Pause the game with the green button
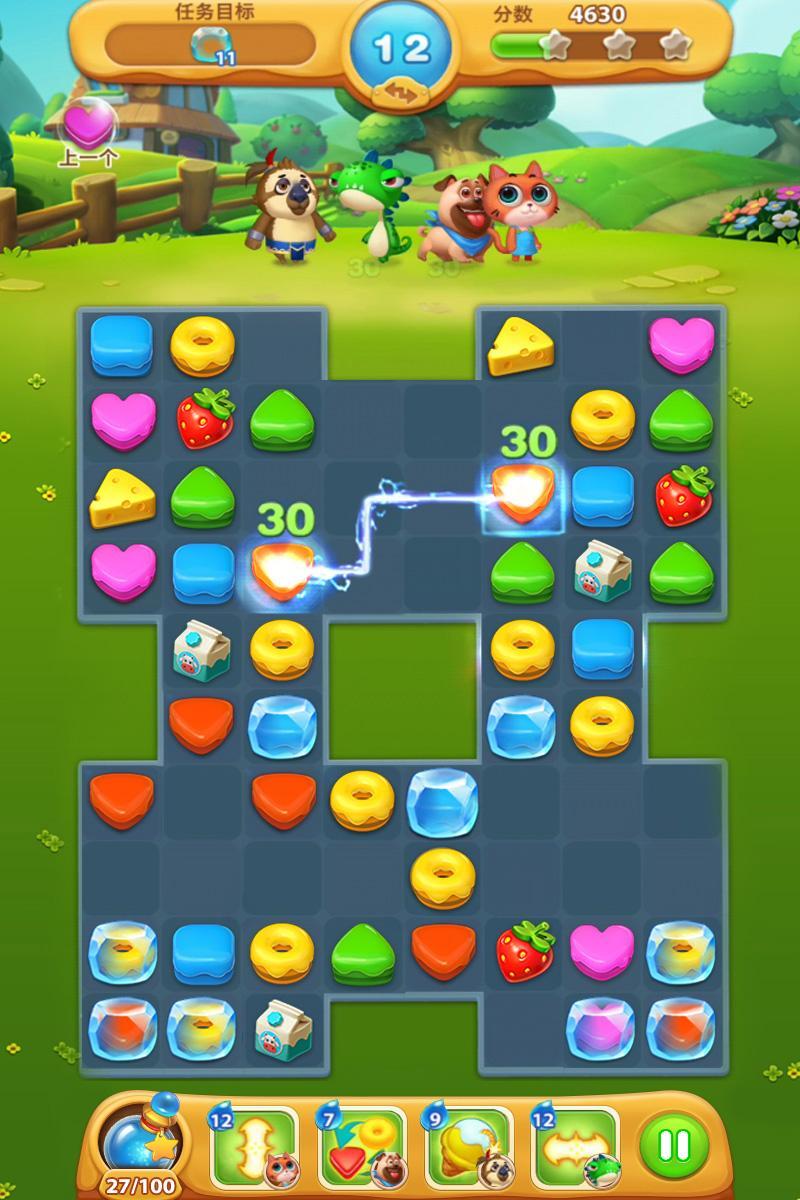Viewport: 800px width, 1200px height. click(674, 1143)
